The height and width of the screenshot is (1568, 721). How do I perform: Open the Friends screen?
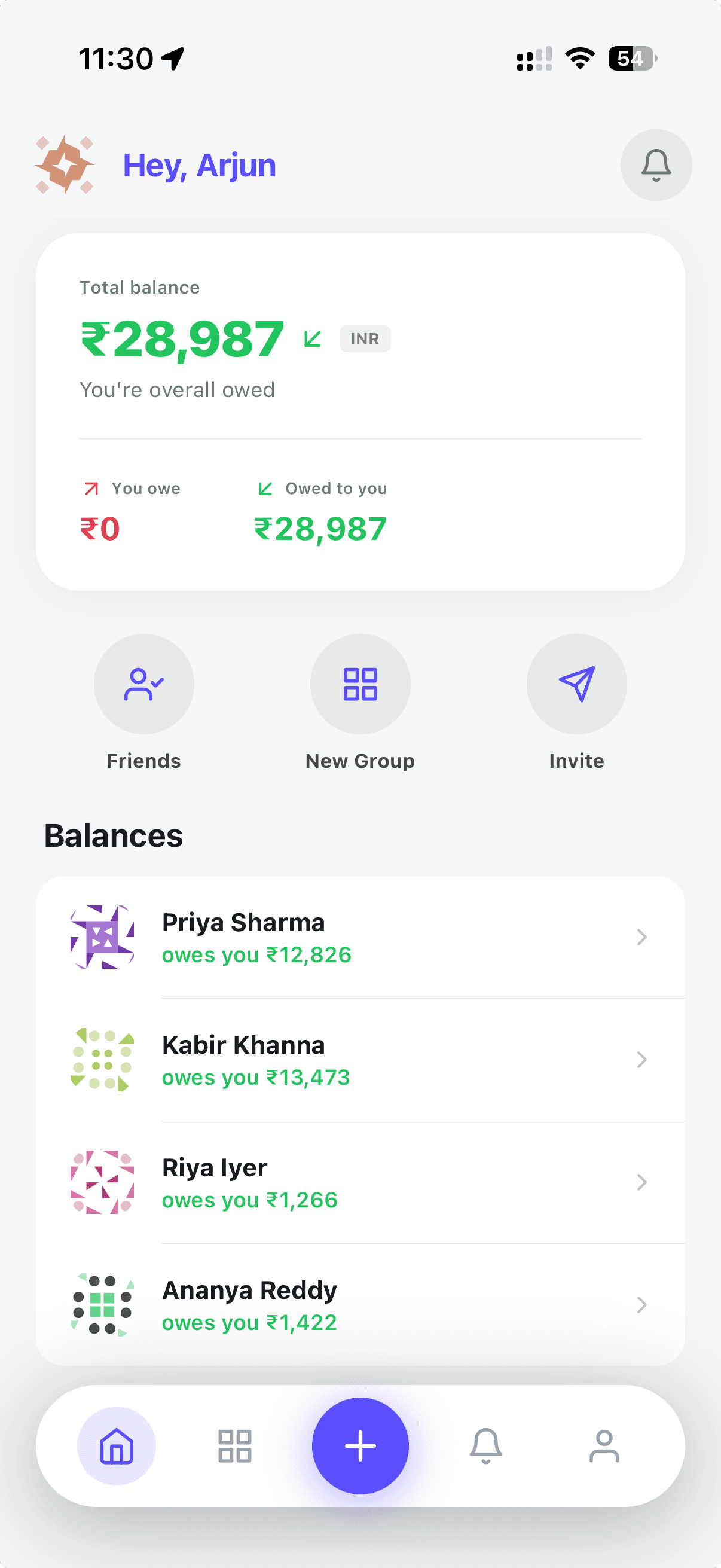[143, 684]
